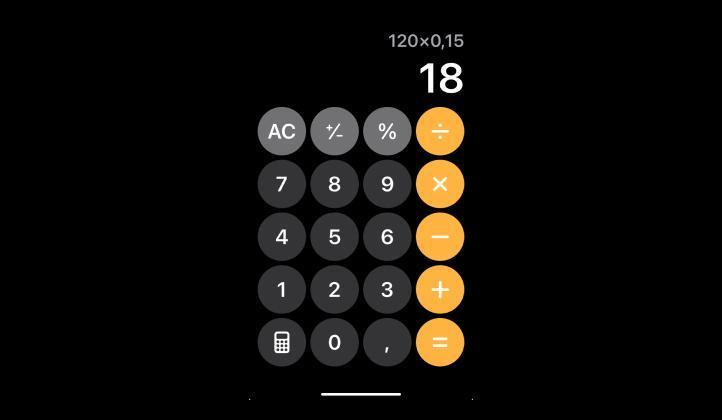Insert the decimal comma
The height and width of the screenshot is (420, 722).
click(x=387, y=342)
